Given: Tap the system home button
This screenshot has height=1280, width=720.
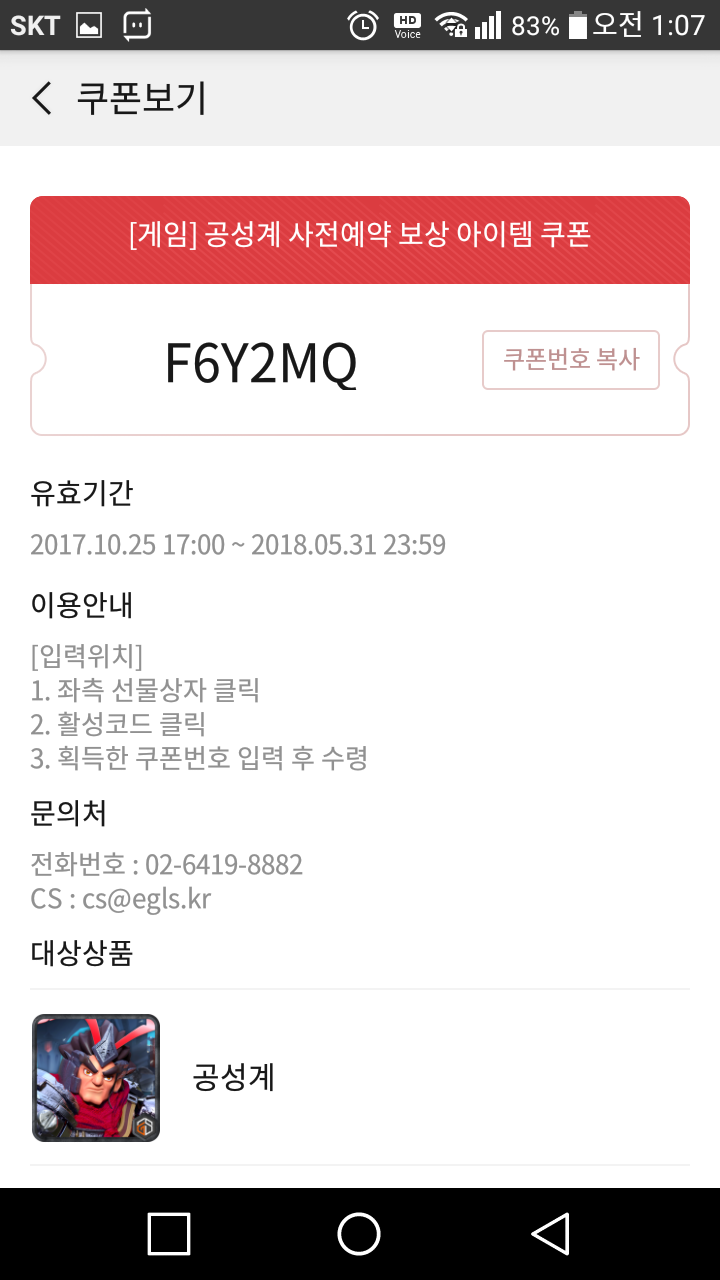Looking at the screenshot, I should click(359, 1233).
